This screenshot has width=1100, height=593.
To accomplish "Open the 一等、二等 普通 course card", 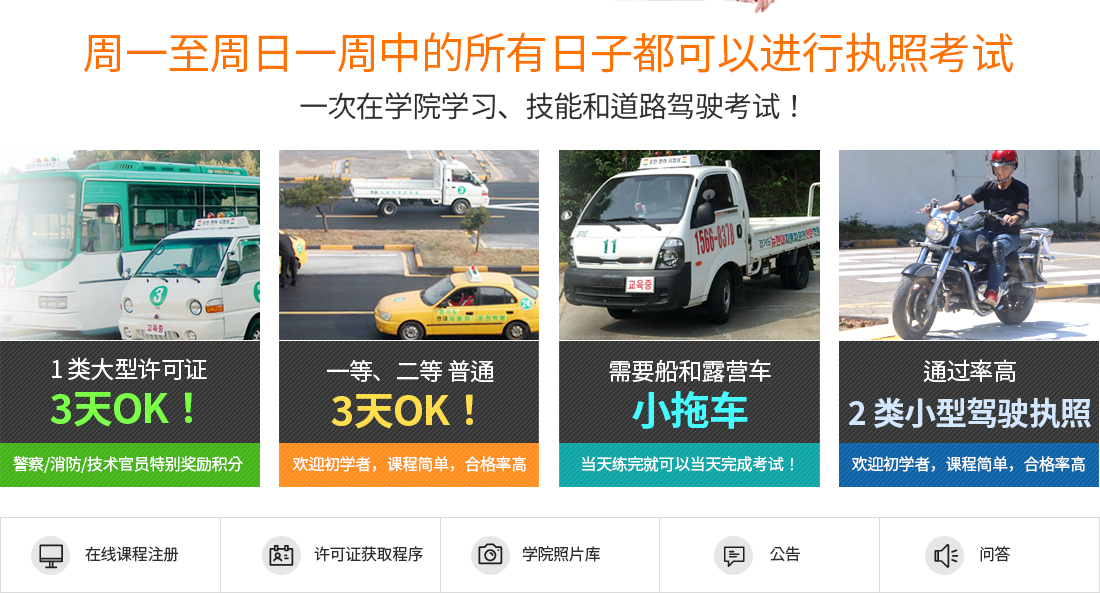I will (x=408, y=318).
